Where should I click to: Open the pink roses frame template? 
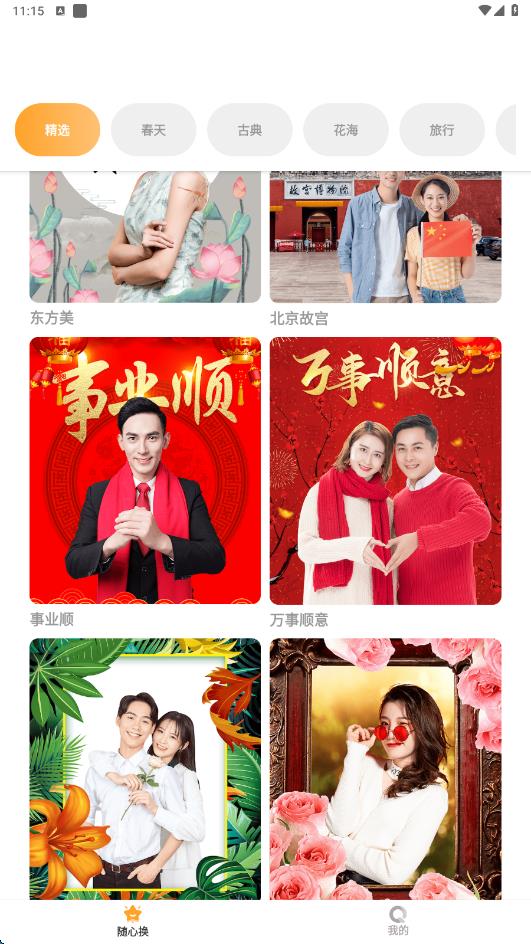(385, 769)
